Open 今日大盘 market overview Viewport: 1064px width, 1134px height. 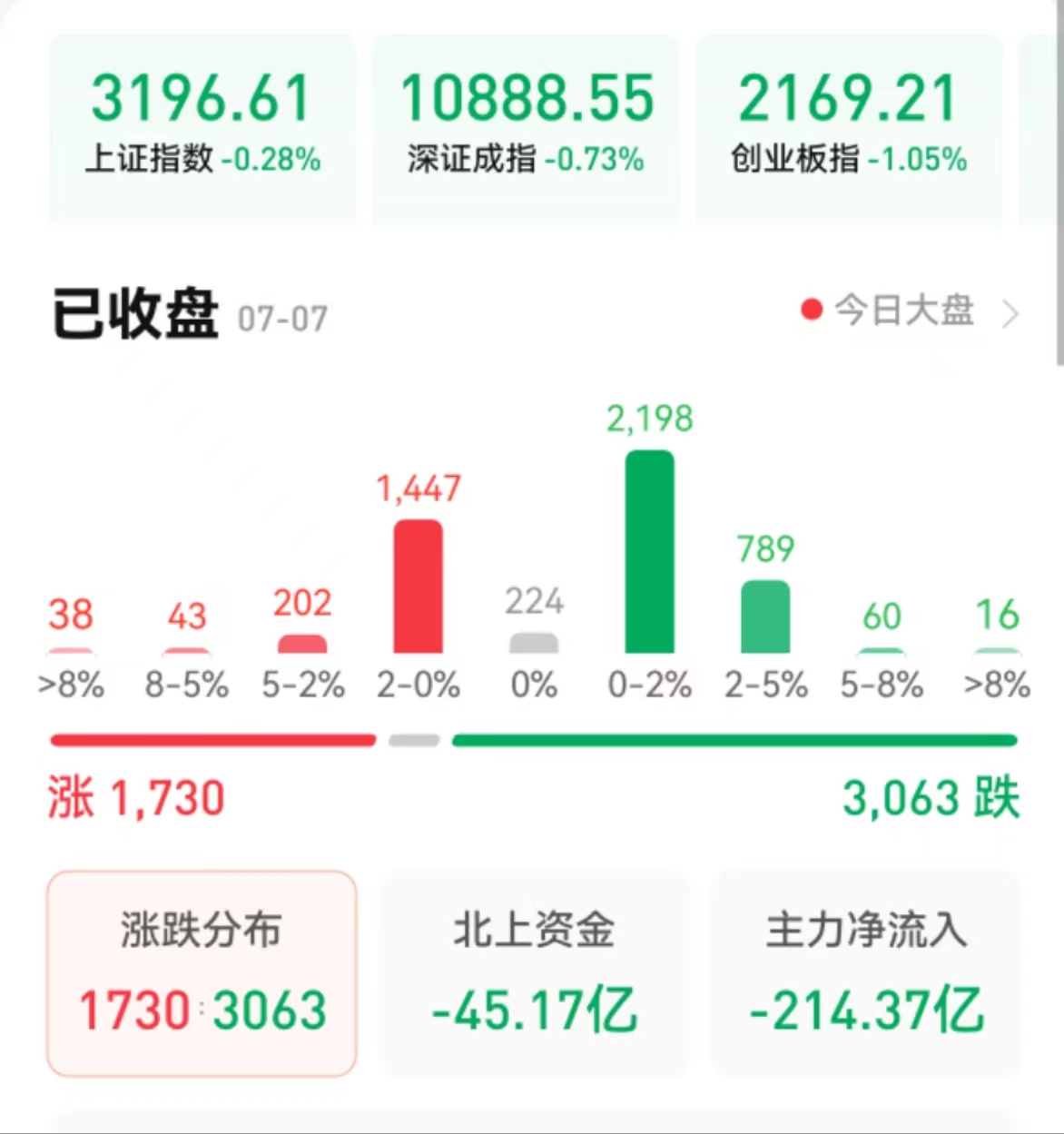click(x=910, y=311)
